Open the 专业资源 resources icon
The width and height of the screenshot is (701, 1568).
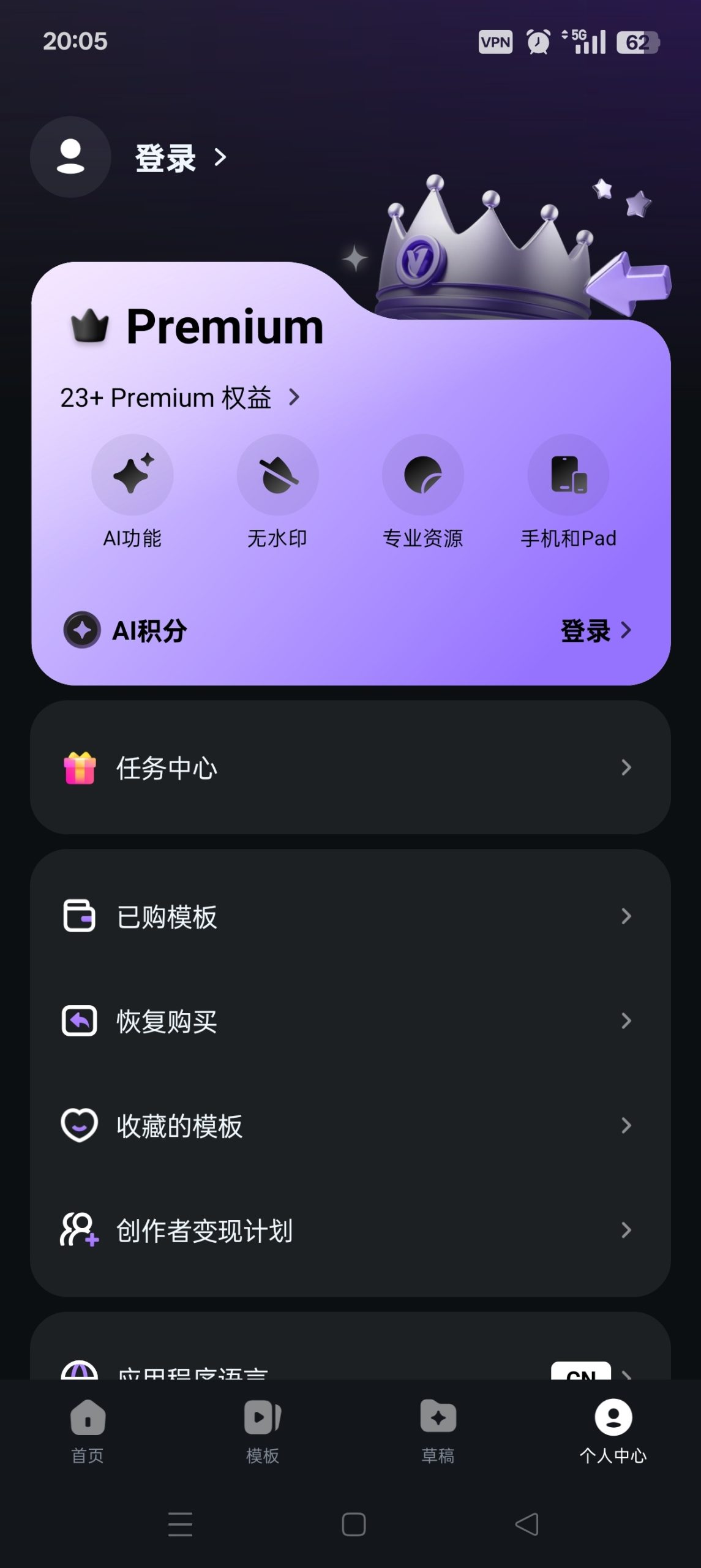coord(422,475)
